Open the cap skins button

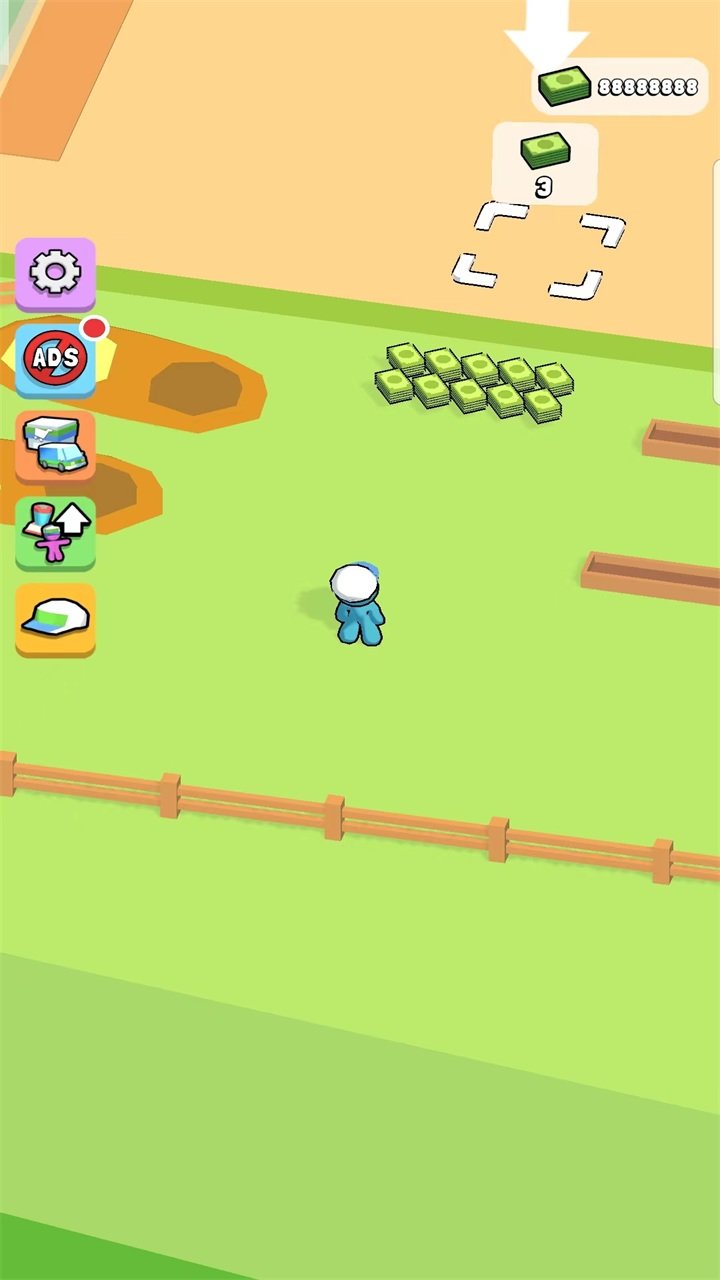tap(55, 618)
